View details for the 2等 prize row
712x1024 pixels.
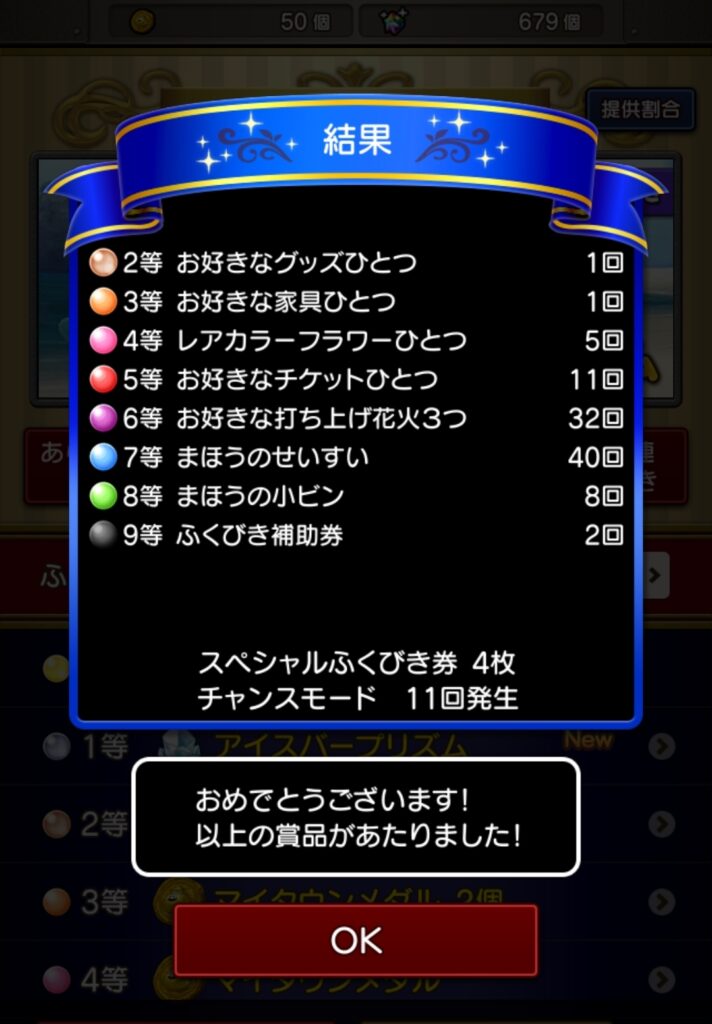click(x=660, y=823)
